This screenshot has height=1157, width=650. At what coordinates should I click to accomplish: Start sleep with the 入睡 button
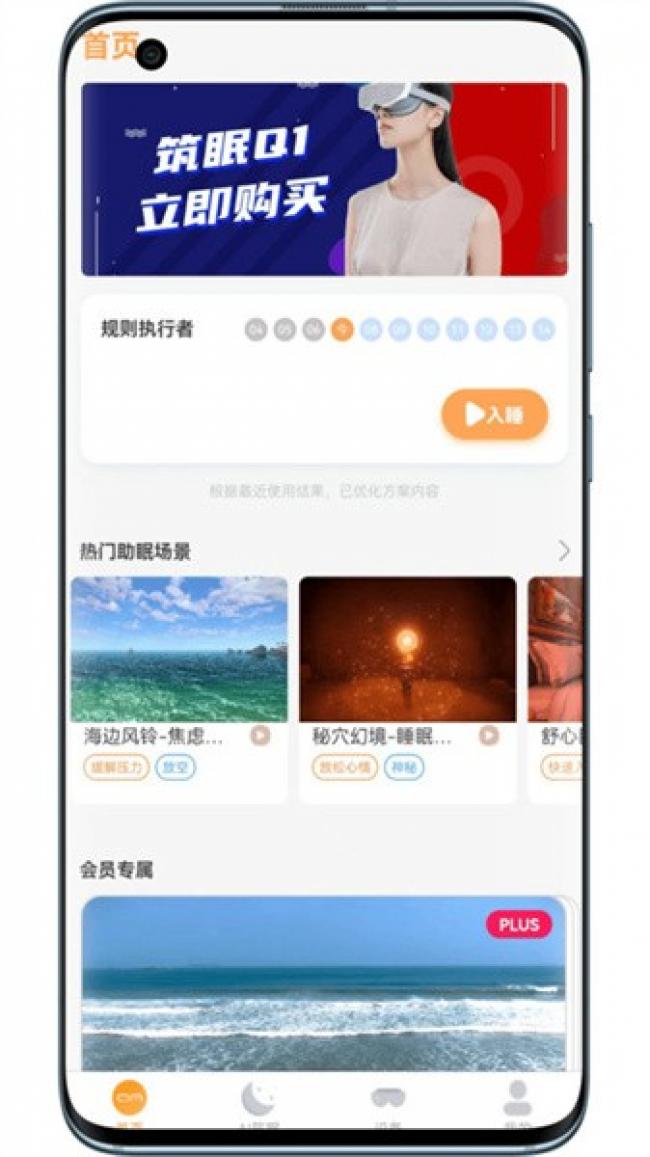[495, 415]
